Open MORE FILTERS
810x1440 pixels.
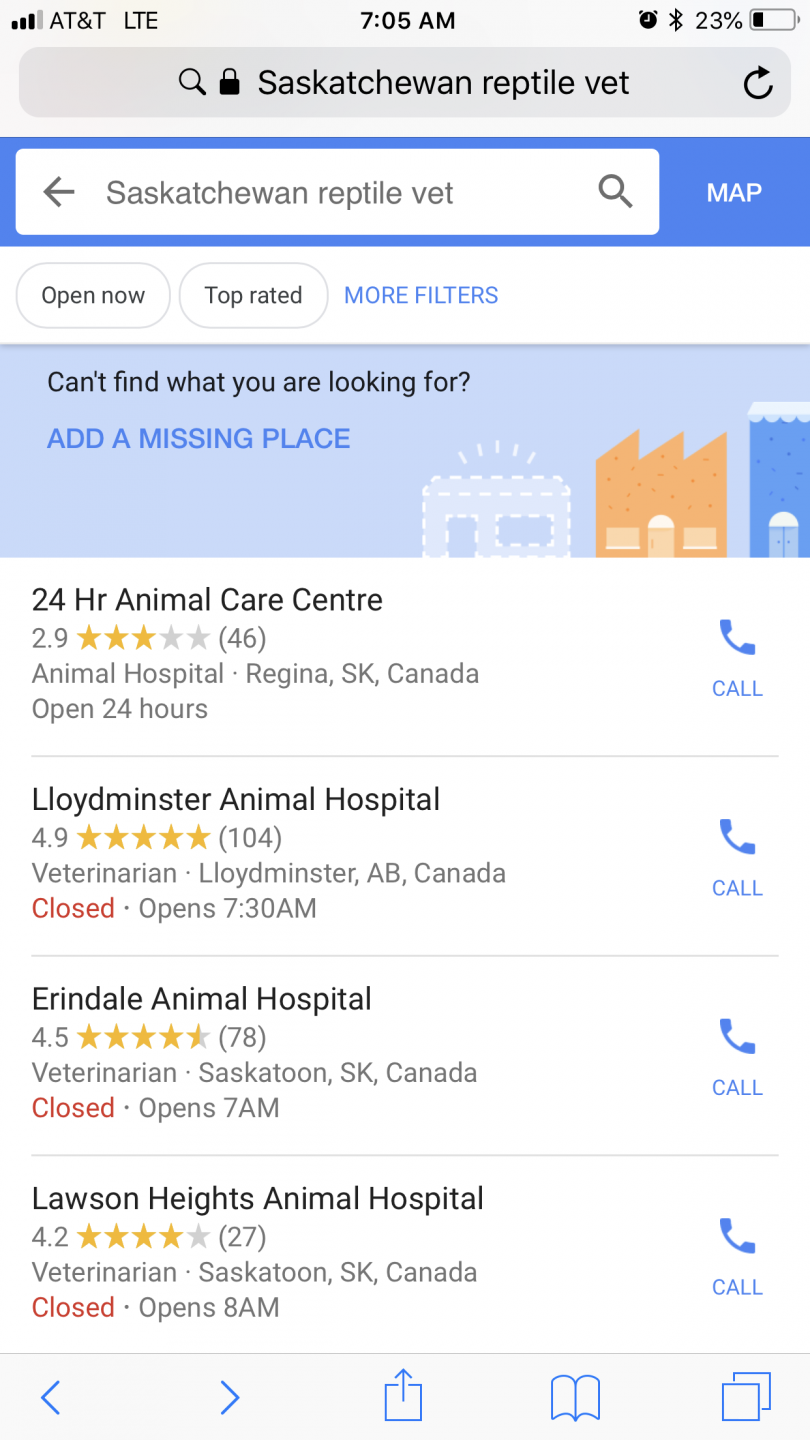(421, 295)
